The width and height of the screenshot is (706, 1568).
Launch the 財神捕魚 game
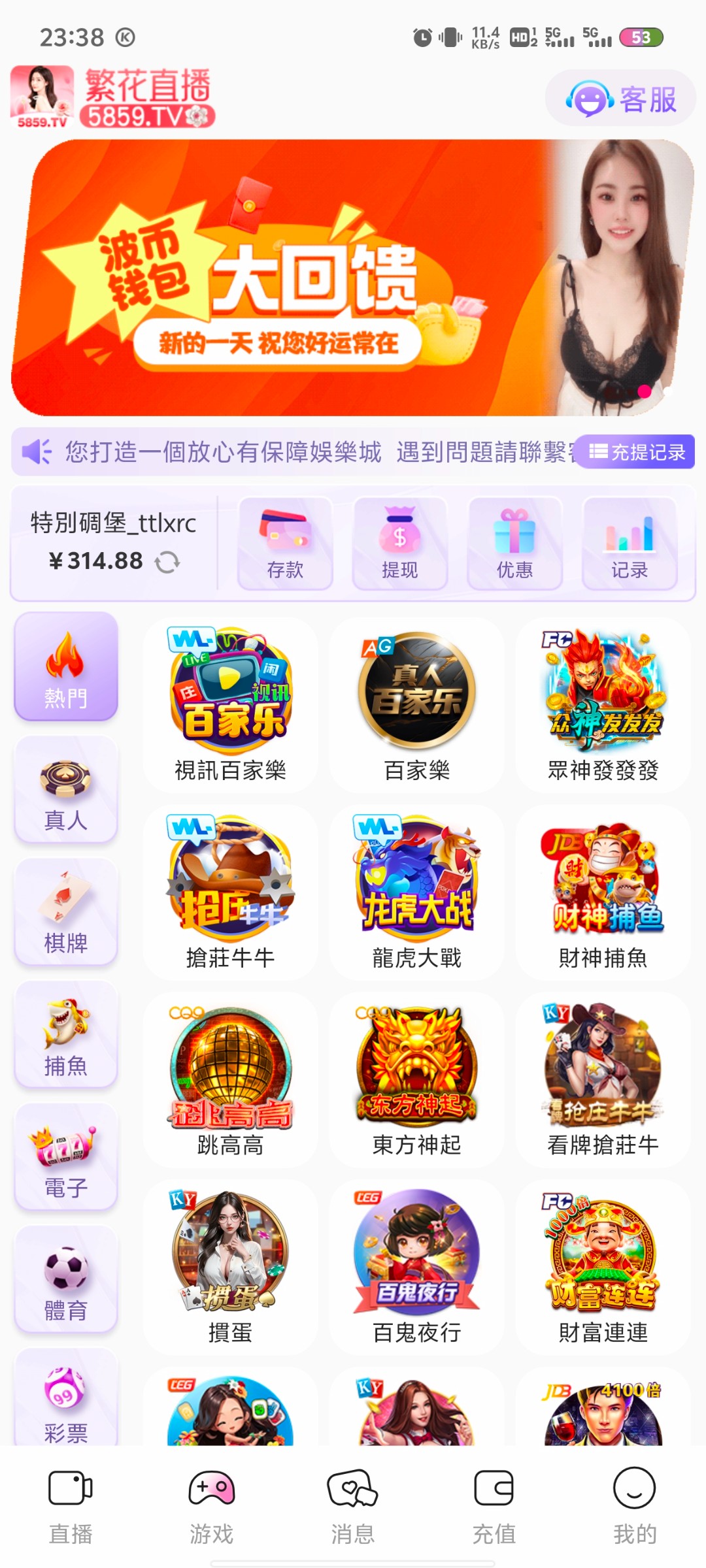pyautogui.click(x=603, y=892)
